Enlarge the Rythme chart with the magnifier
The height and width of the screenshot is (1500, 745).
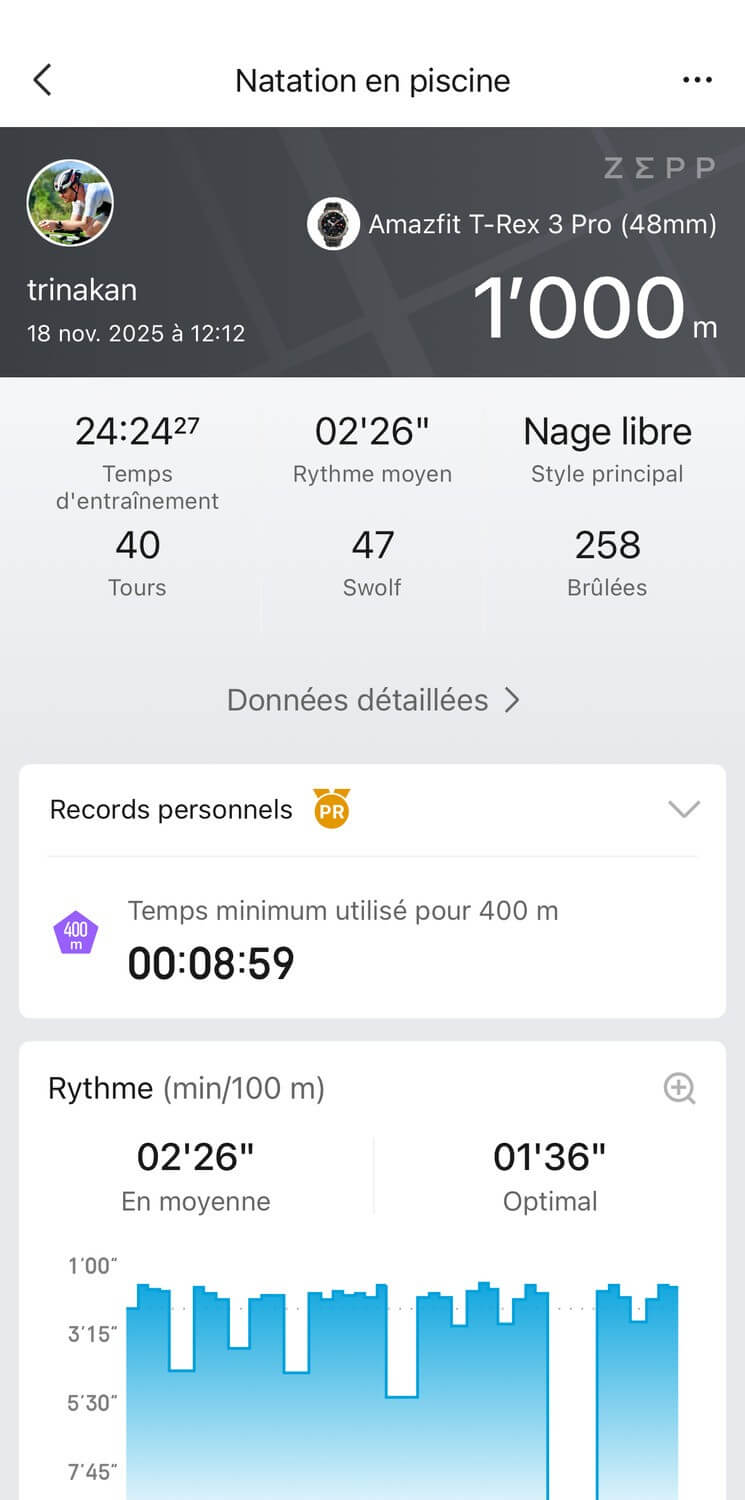tap(680, 1088)
